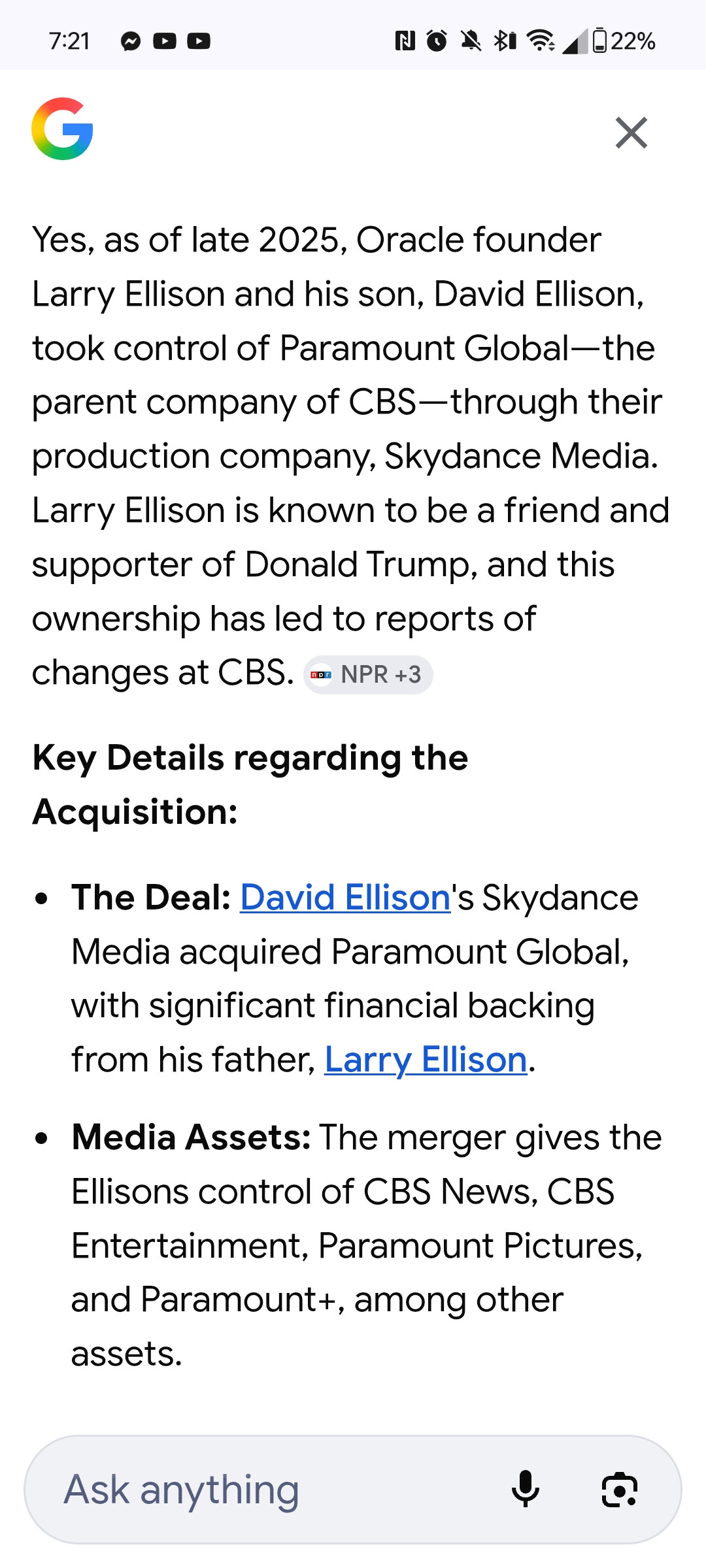Open the NPR +3 sources chip
This screenshot has height=1568, width=706.
[x=368, y=674]
